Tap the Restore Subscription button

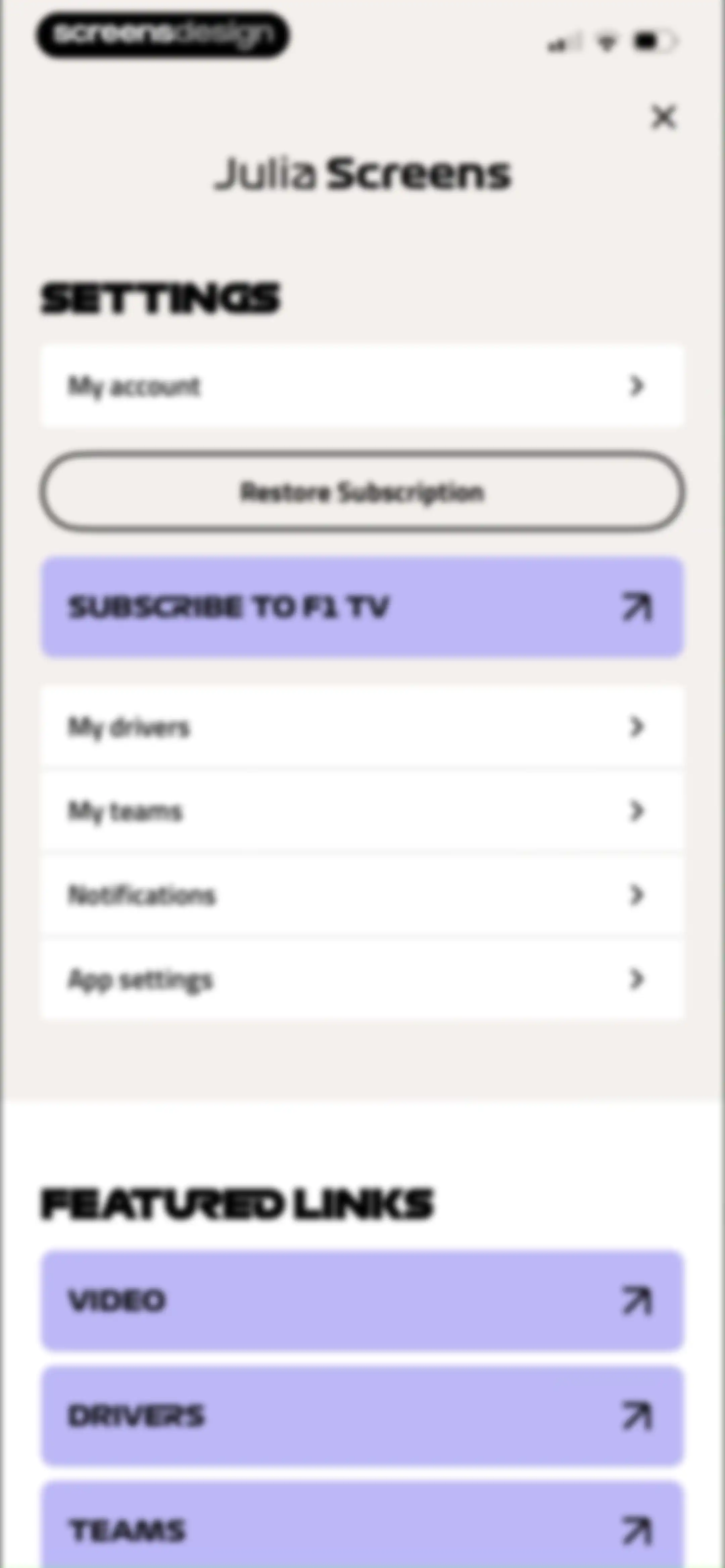click(362, 492)
